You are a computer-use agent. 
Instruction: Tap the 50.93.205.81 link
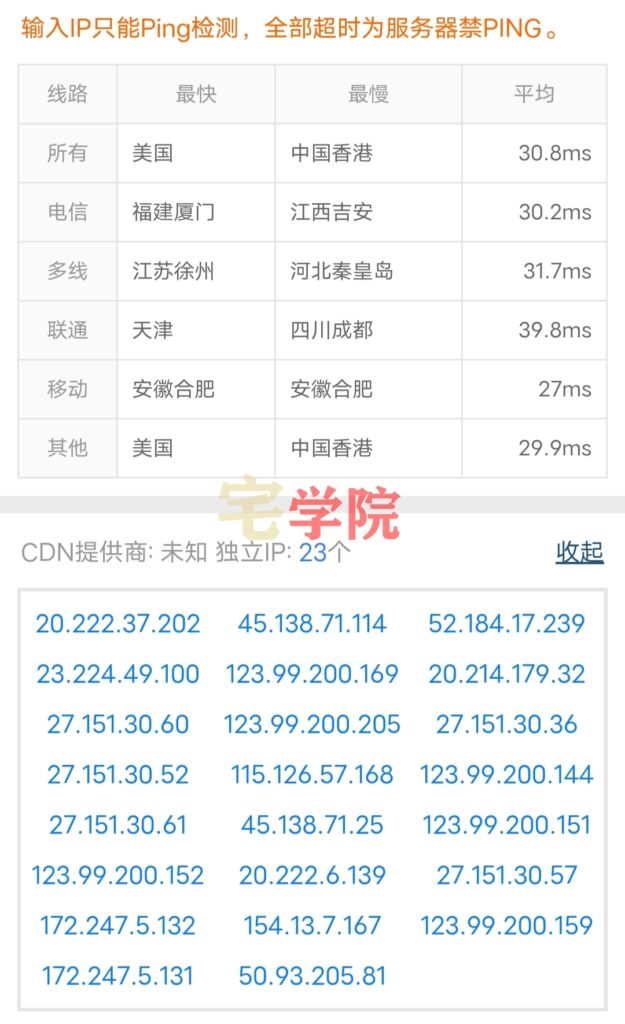point(312,976)
